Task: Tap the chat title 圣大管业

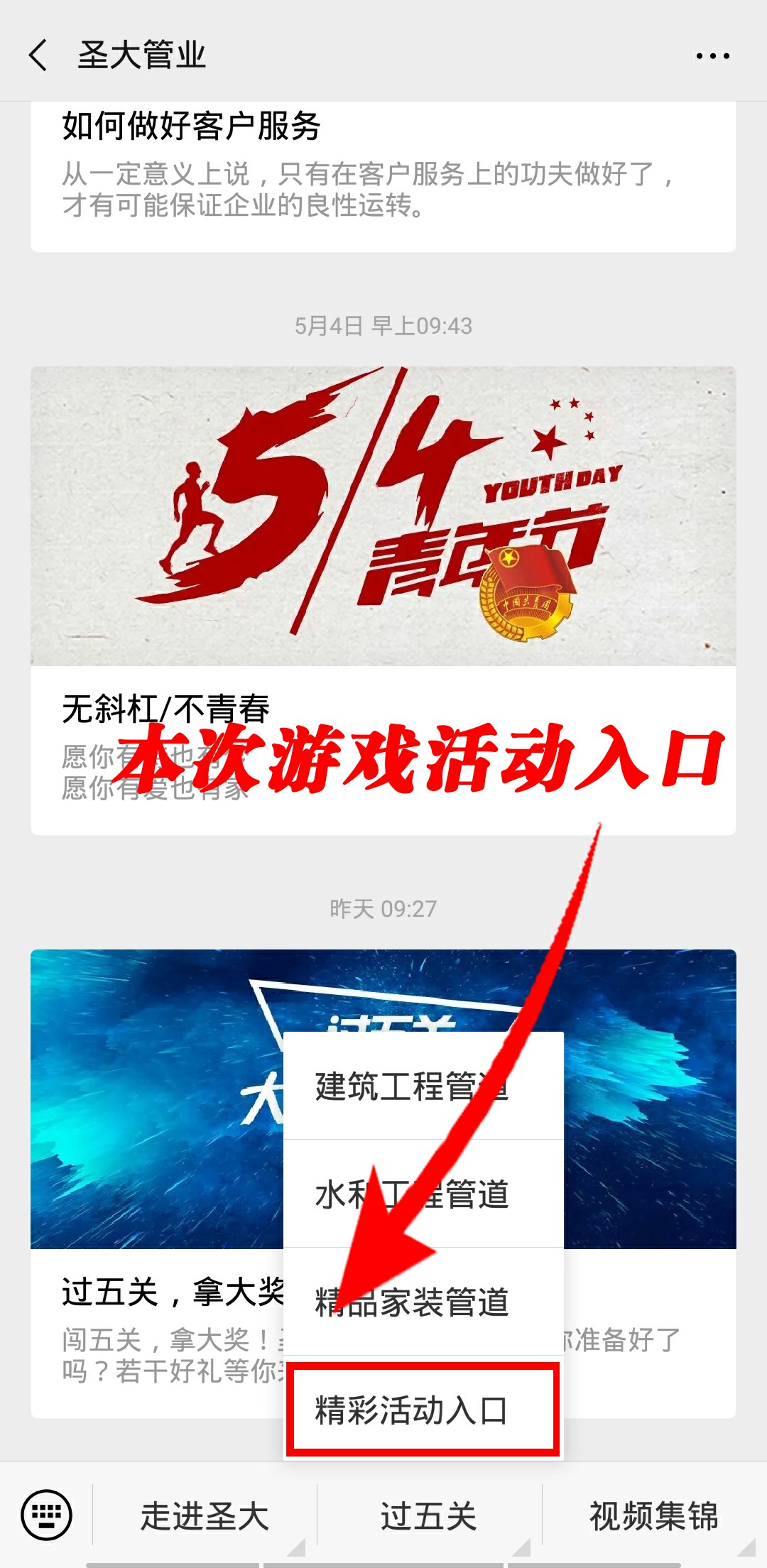Action: click(141, 55)
